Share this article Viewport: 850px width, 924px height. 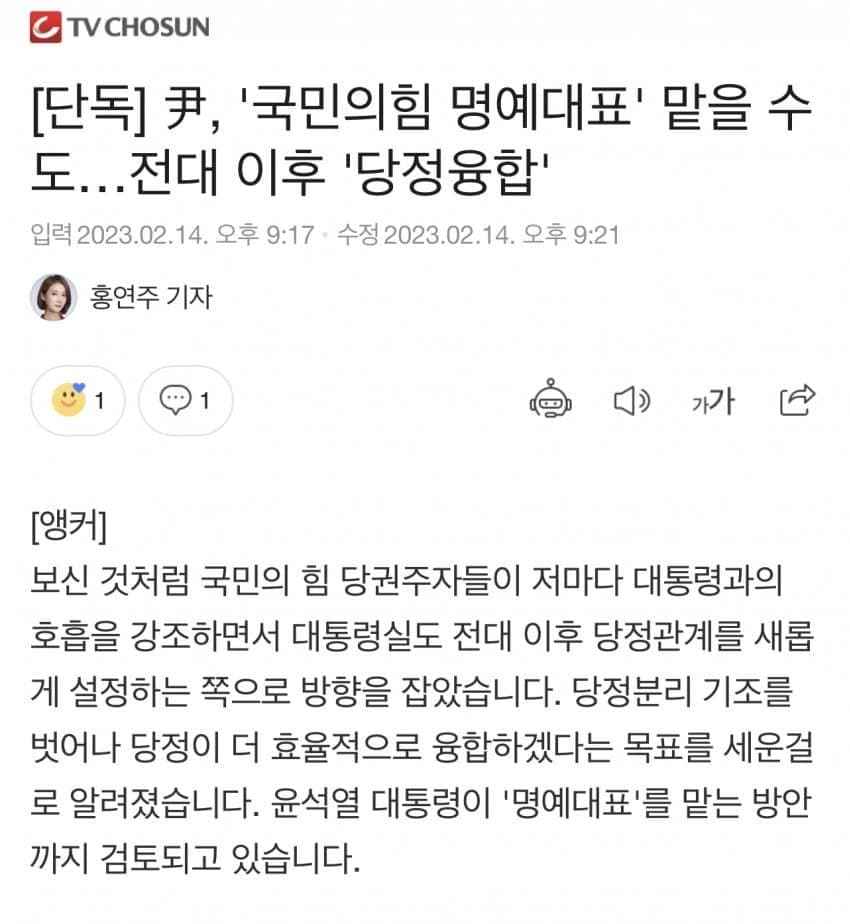coord(797,400)
